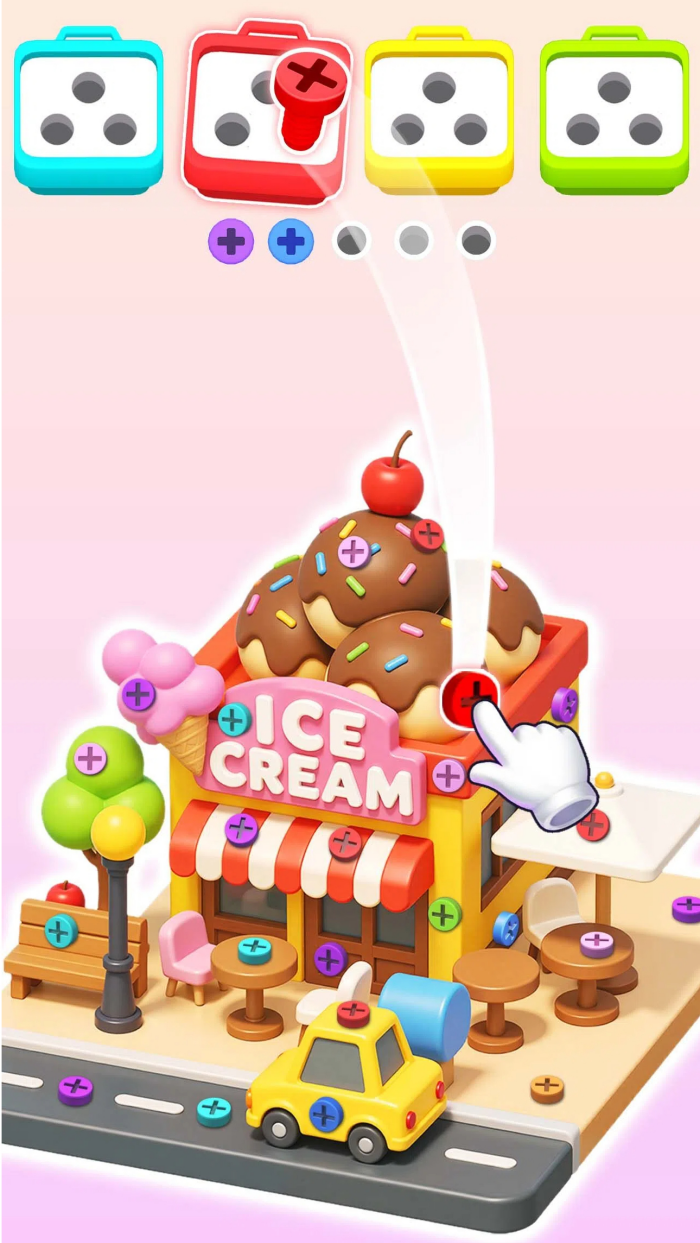Remove the red screw on top chocolate scoop
Viewport: 700px width, 1243px height.
coord(428,534)
